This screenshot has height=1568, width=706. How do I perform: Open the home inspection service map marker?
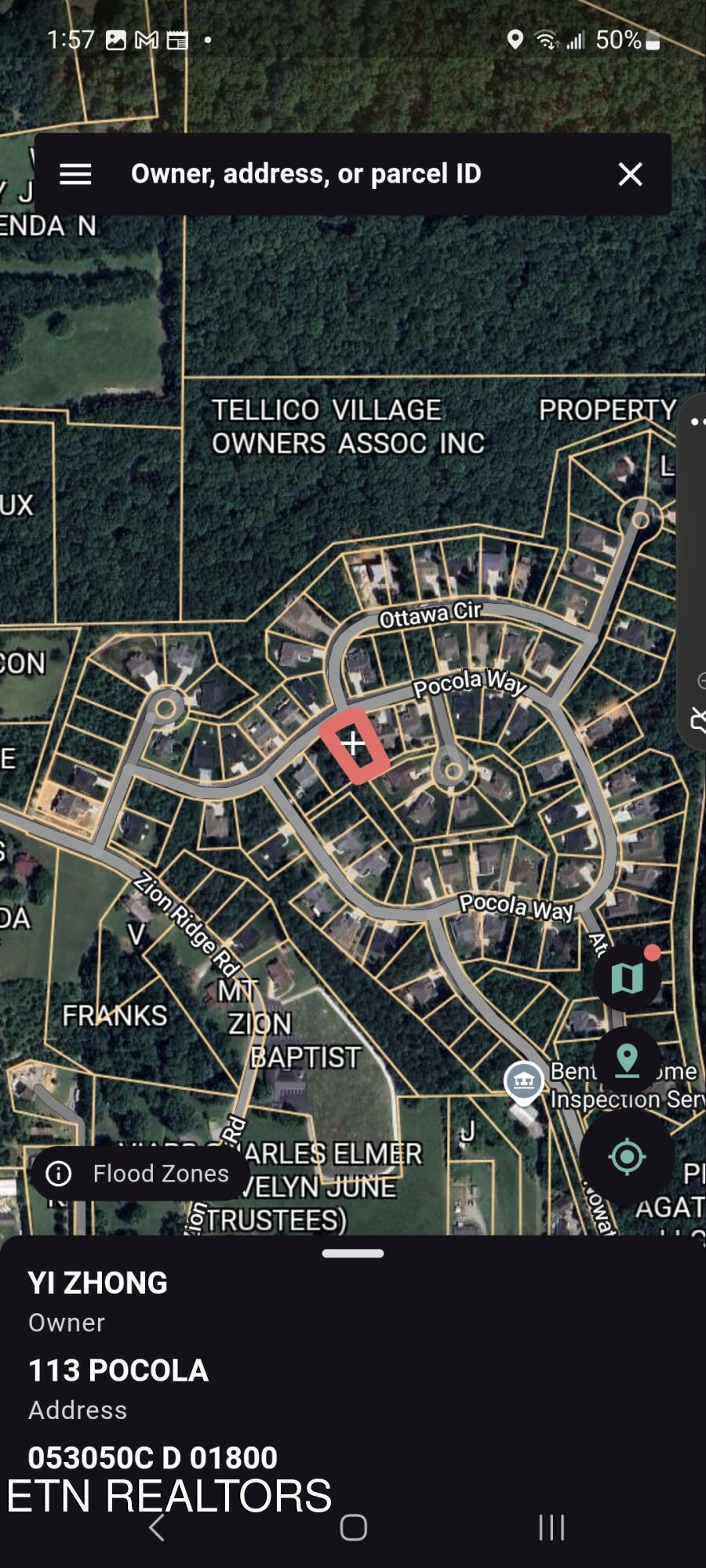[x=524, y=1082]
